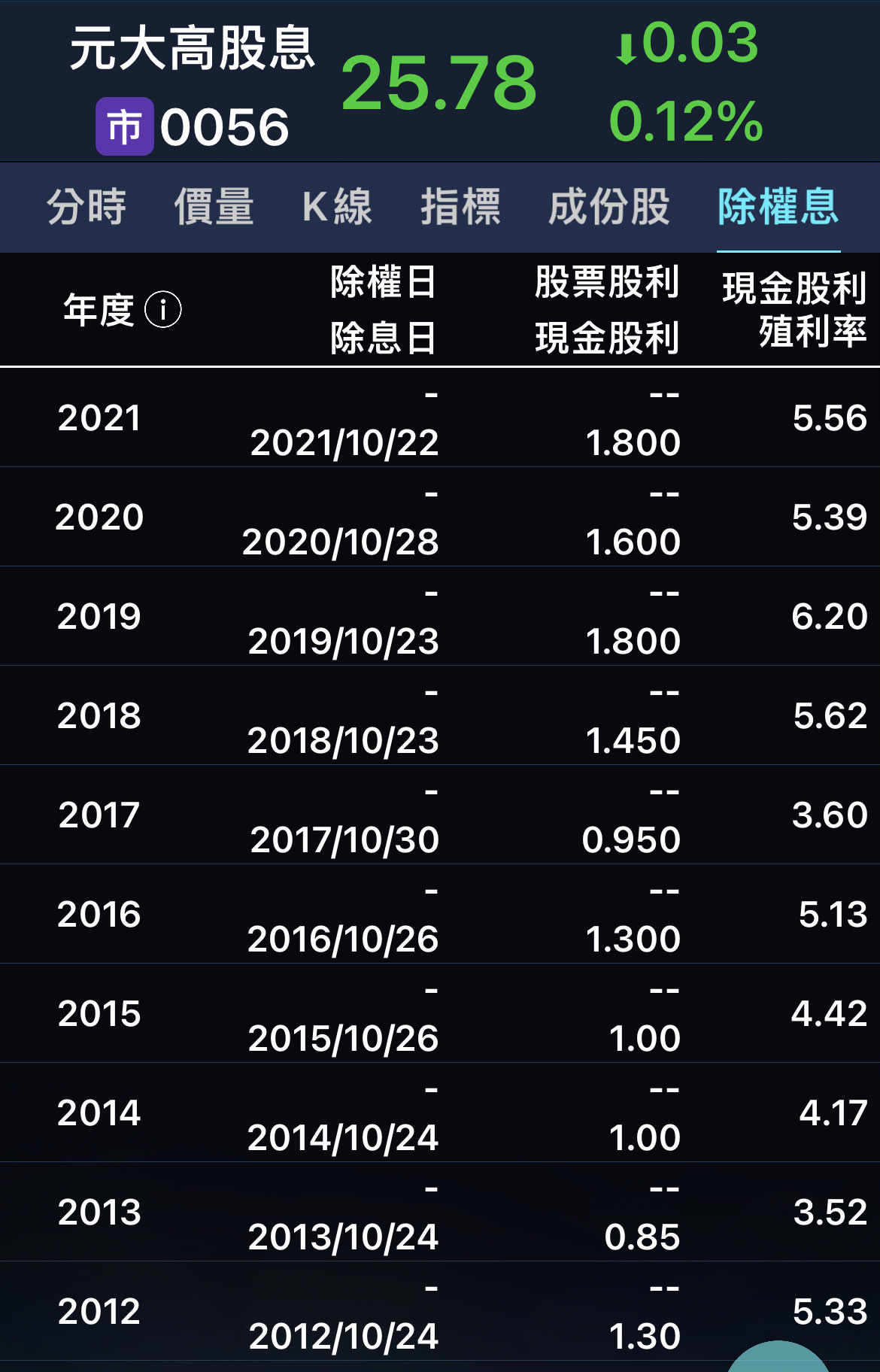This screenshot has height=1372, width=880.
Task: Select the 除權息 tab
Action: click(778, 207)
